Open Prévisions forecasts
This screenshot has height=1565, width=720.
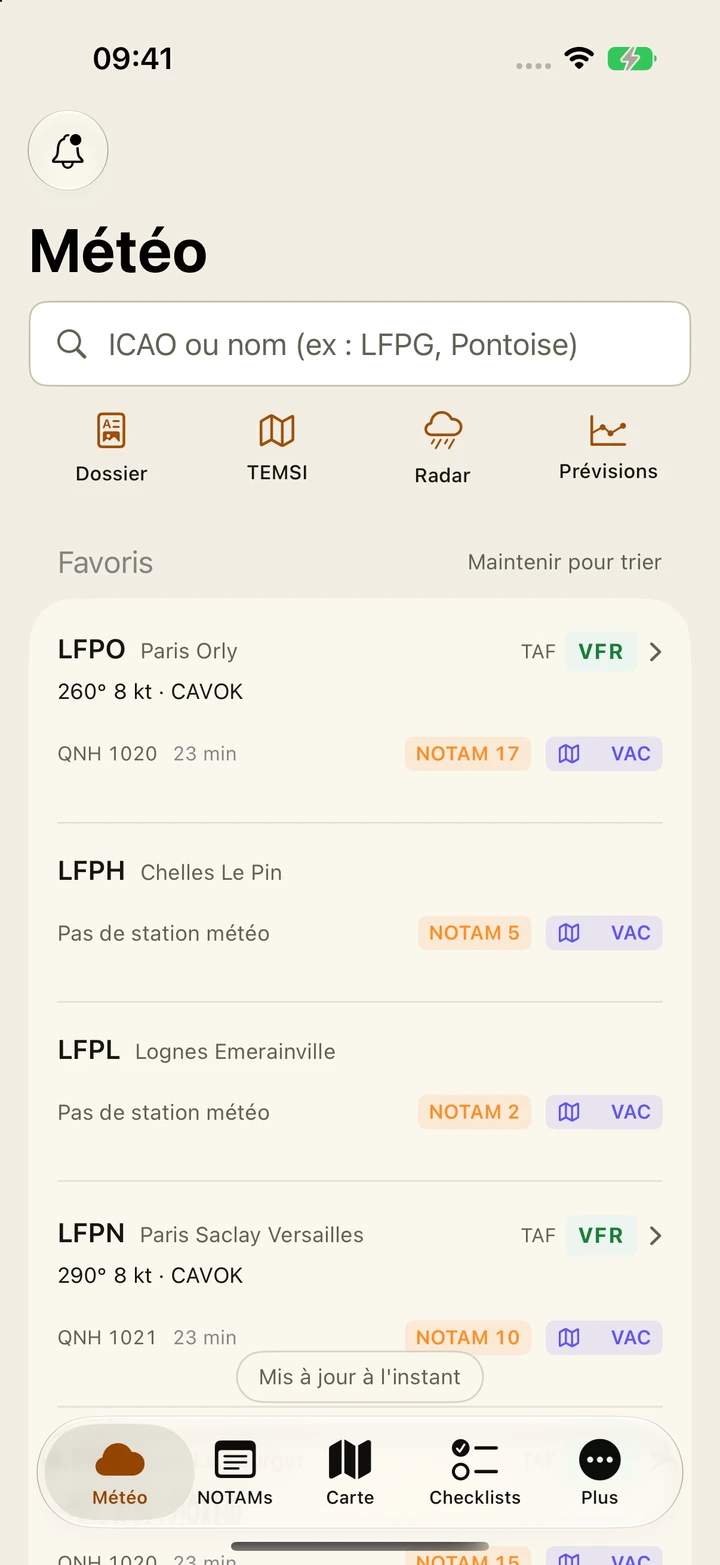click(x=608, y=447)
